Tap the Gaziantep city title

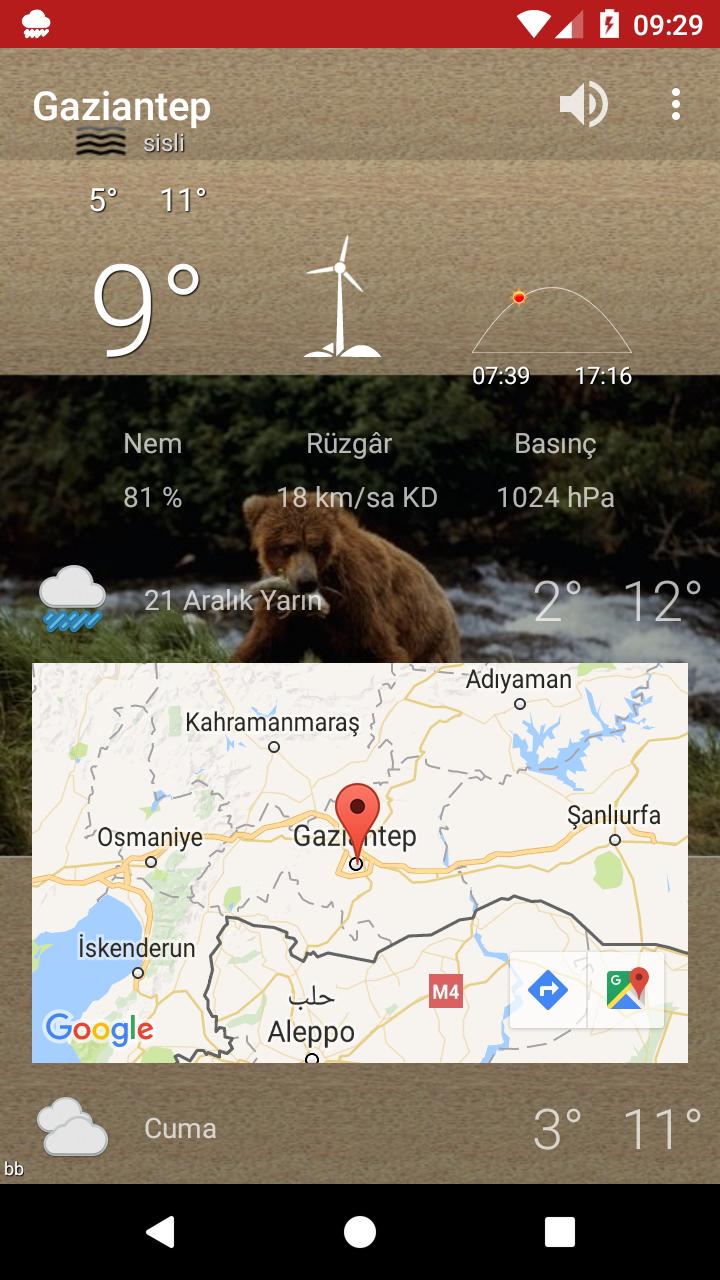click(121, 106)
